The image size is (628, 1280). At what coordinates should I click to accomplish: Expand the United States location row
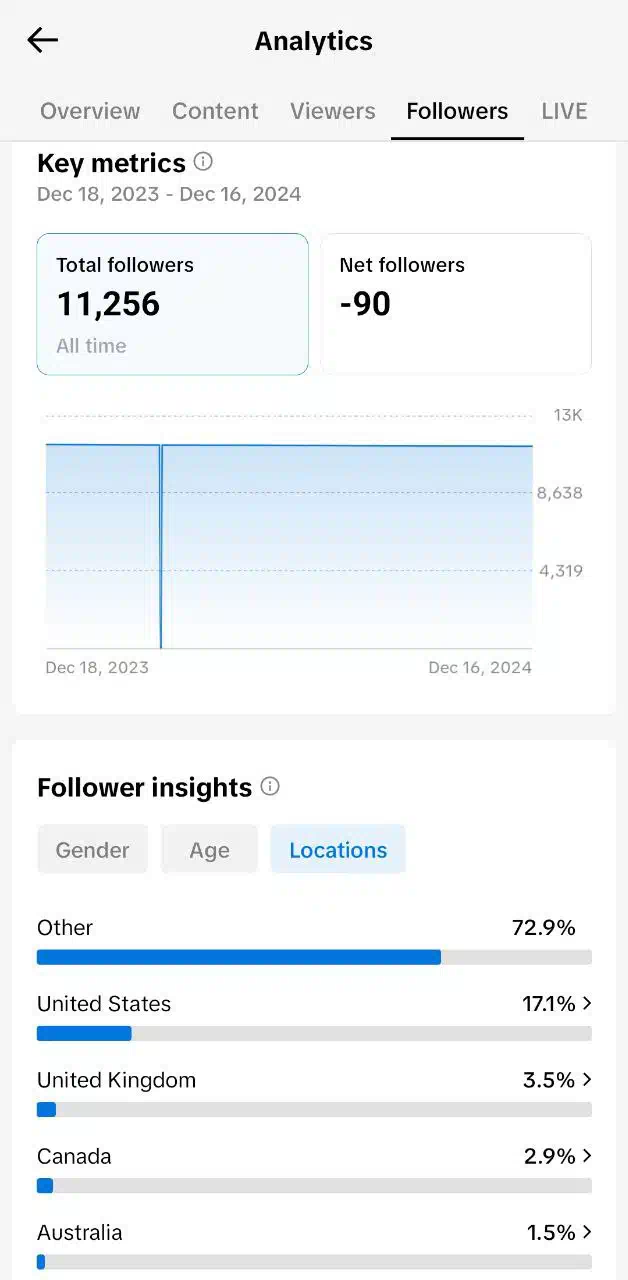[314, 1016]
